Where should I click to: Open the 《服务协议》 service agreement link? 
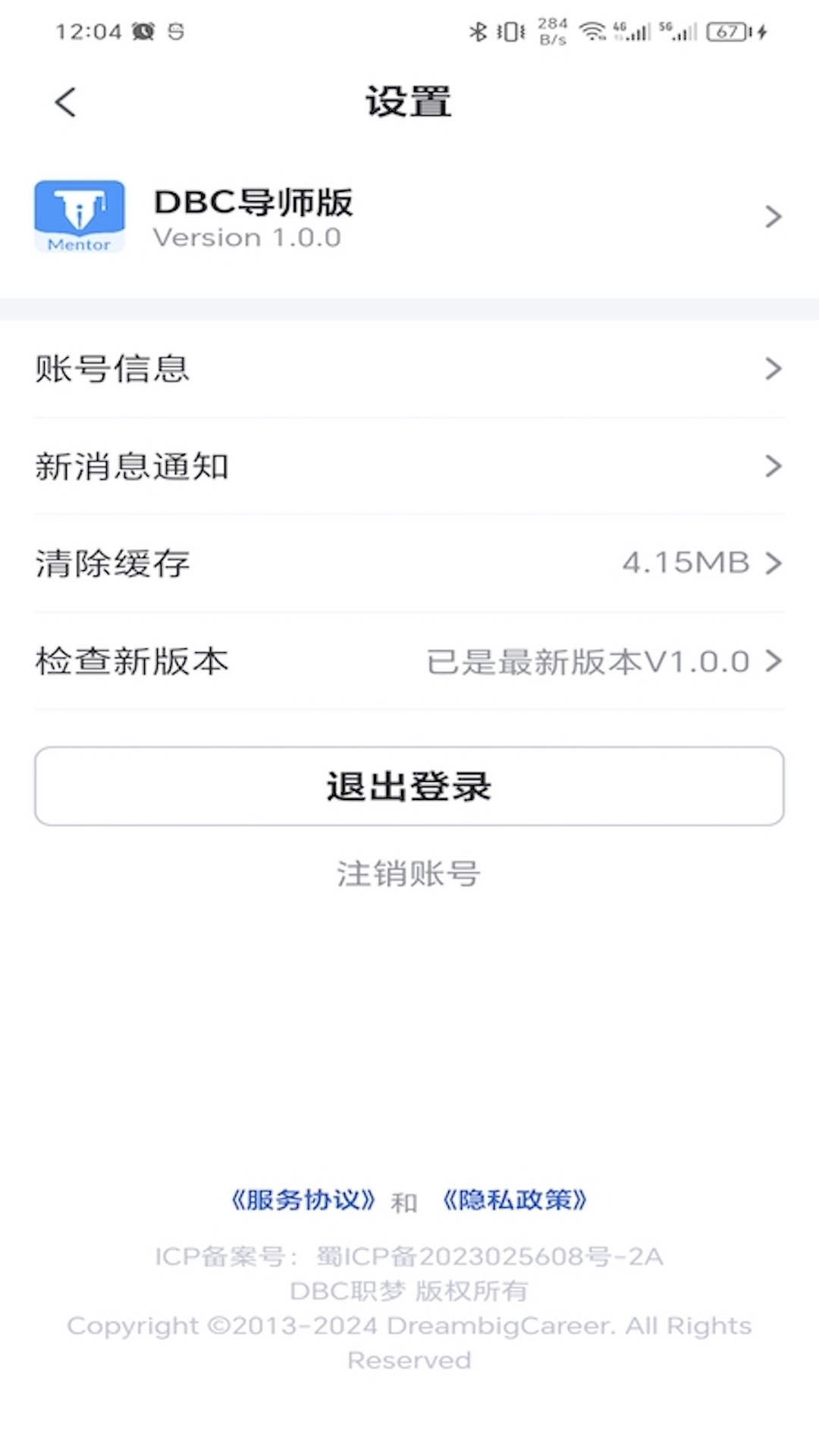(303, 1200)
